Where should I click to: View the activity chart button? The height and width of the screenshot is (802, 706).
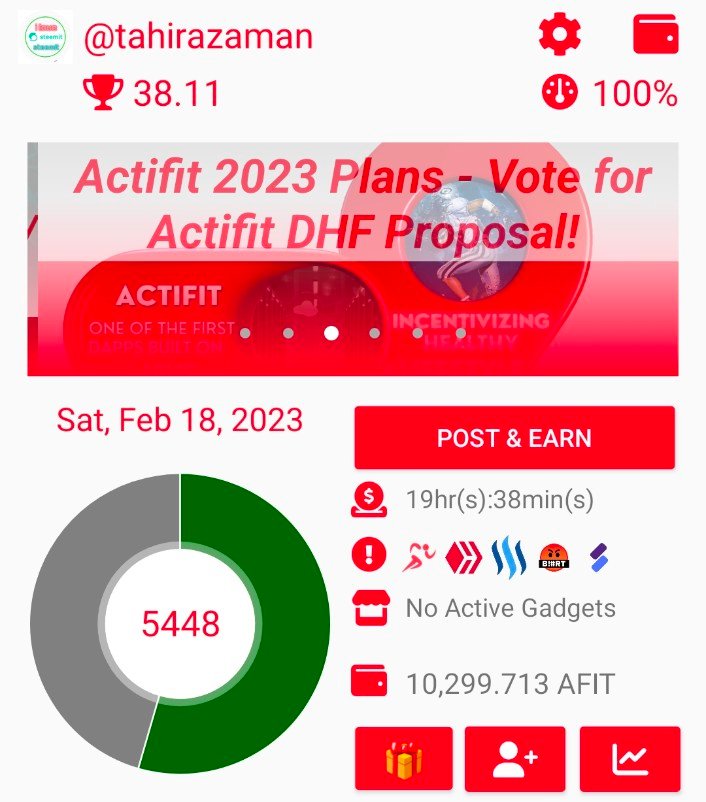[630, 760]
